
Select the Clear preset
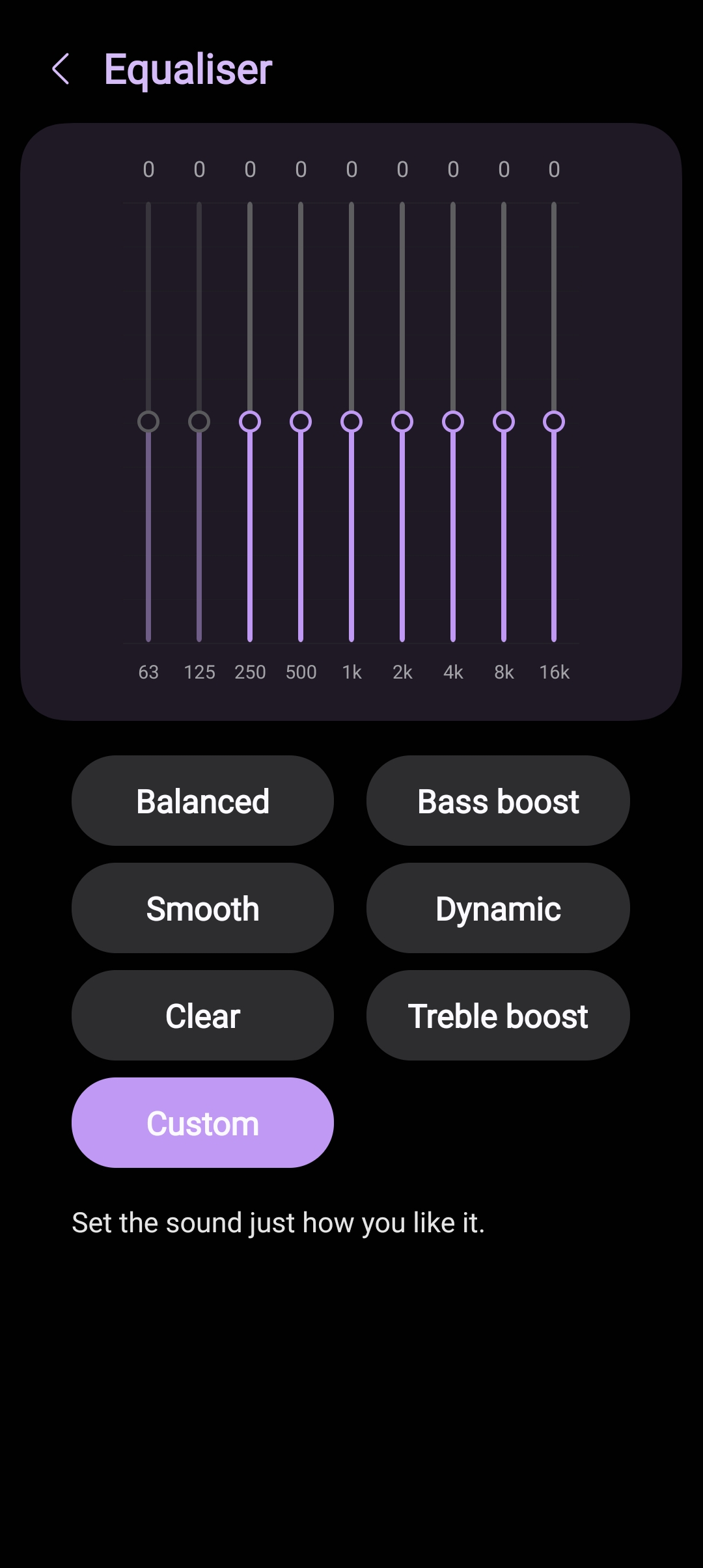202,1016
